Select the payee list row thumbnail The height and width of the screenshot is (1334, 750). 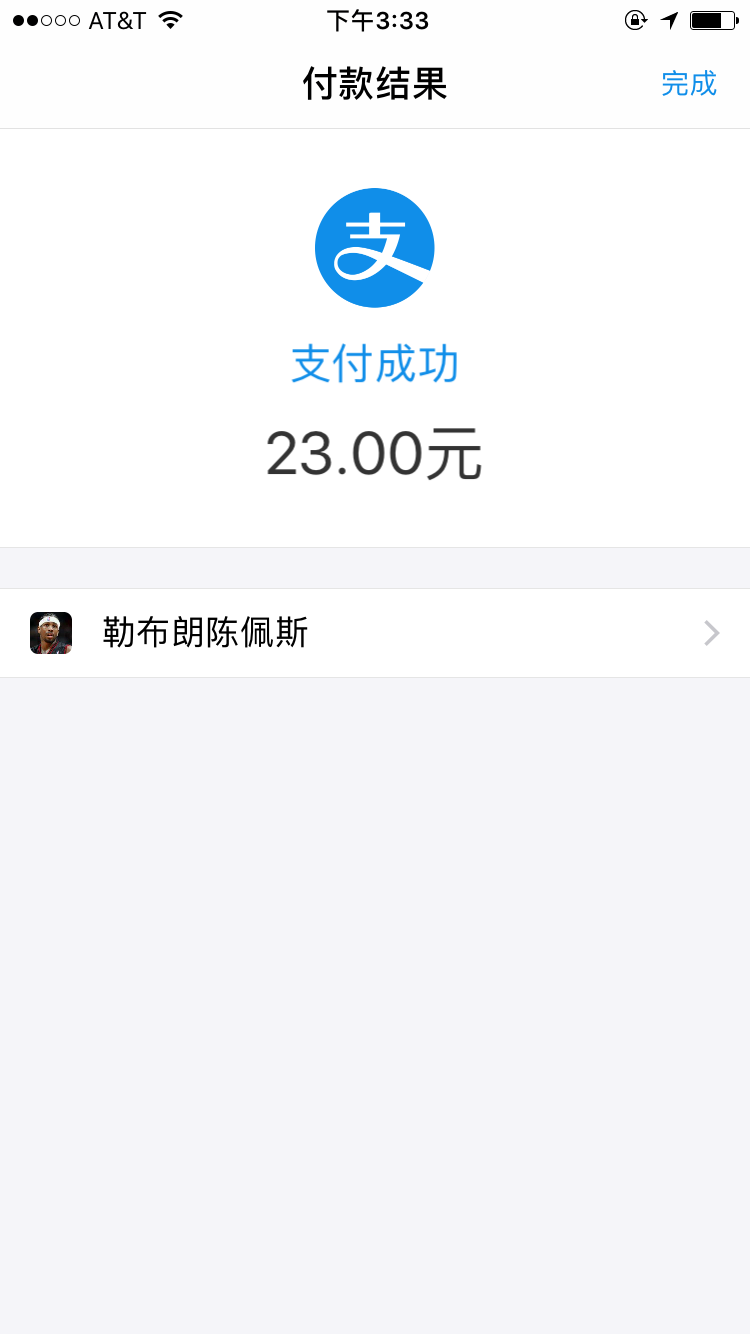(x=50, y=632)
